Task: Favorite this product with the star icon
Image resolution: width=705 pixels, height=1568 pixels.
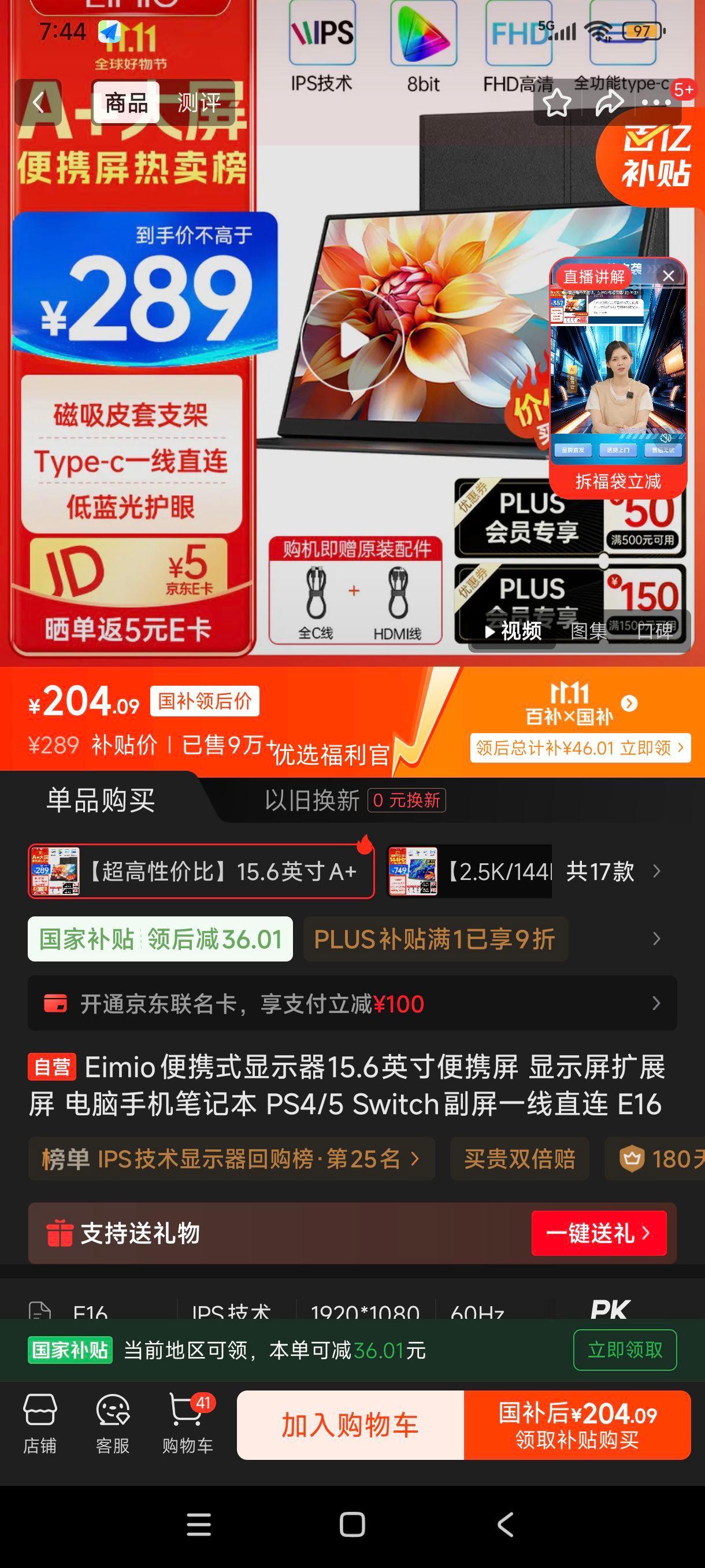Action: pyautogui.click(x=556, y=103)
